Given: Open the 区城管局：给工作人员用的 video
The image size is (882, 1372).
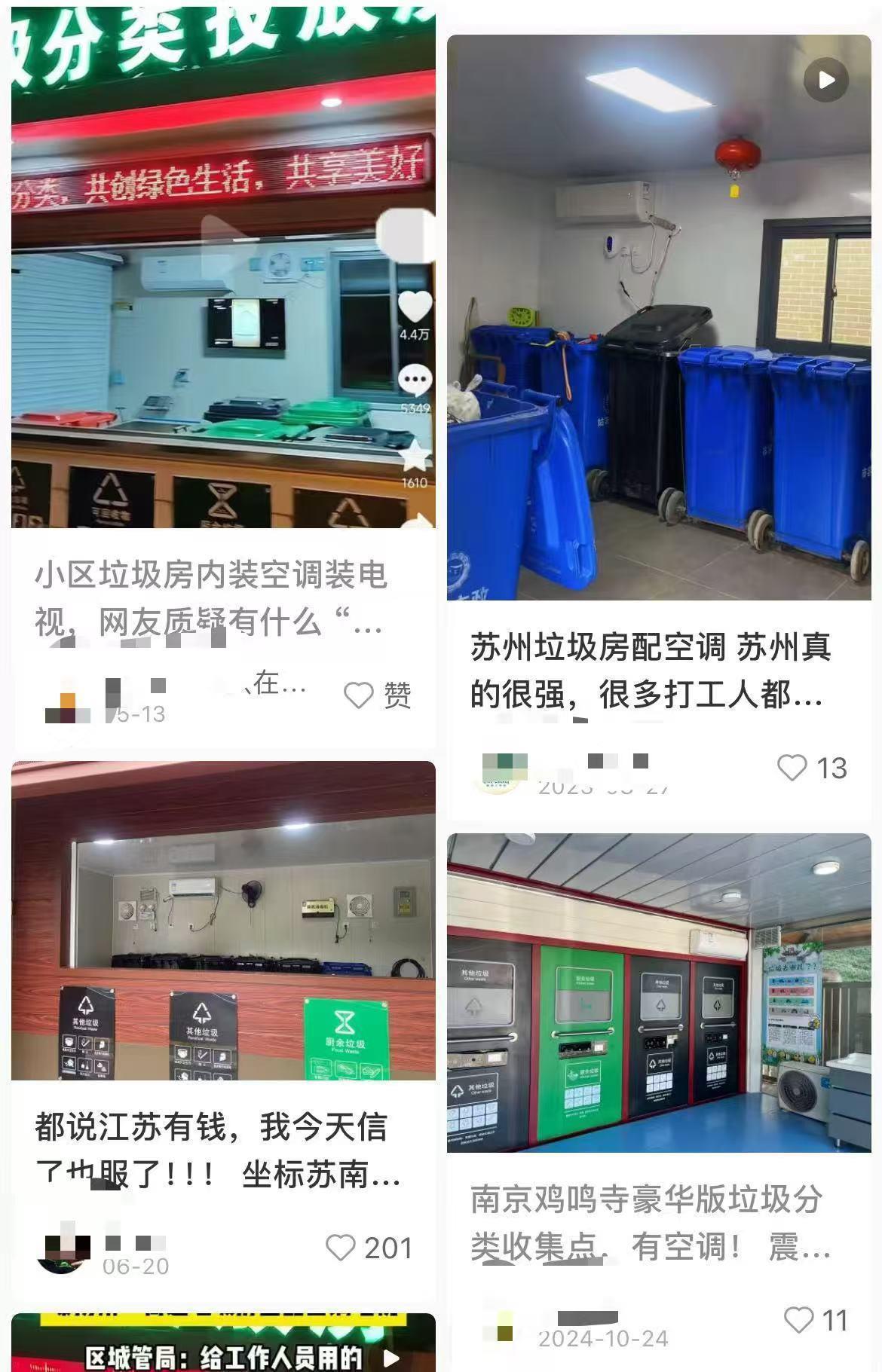Looking at the screenshot, I should click(x=223, y=1344).
